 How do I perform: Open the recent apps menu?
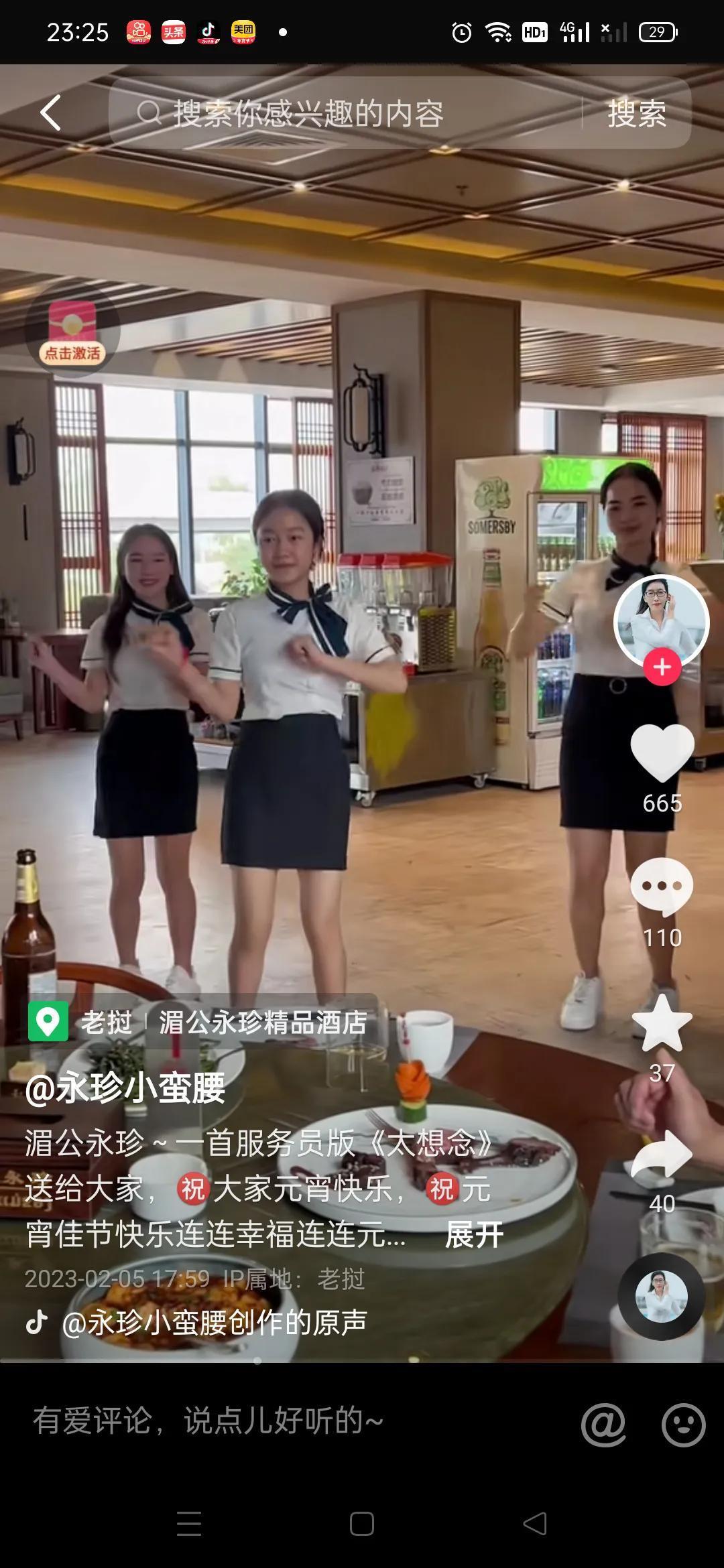click(189, 1524)
